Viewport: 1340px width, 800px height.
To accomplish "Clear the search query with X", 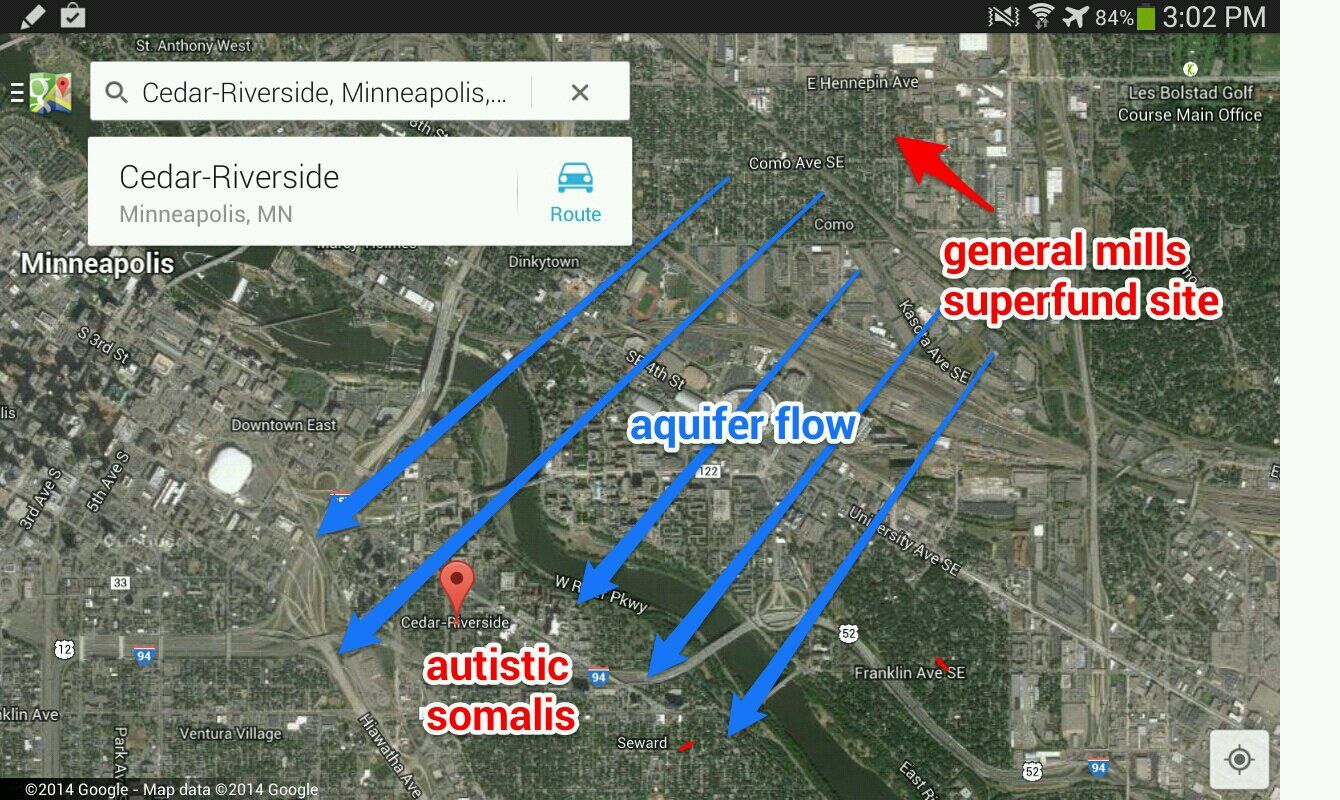I will click(x=580, y=93).
